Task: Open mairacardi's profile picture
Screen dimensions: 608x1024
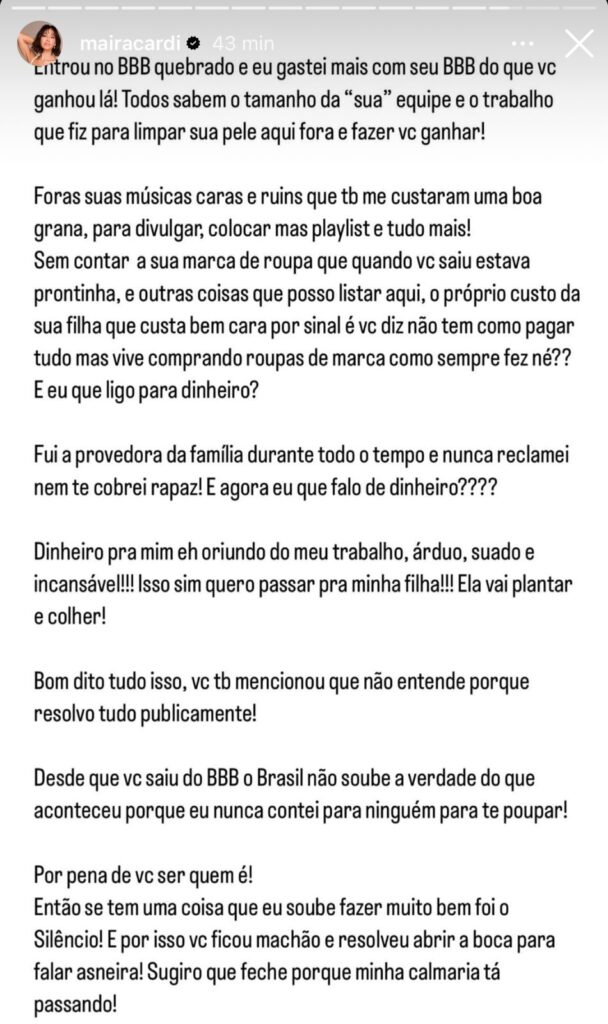Action: coord(39,43)
